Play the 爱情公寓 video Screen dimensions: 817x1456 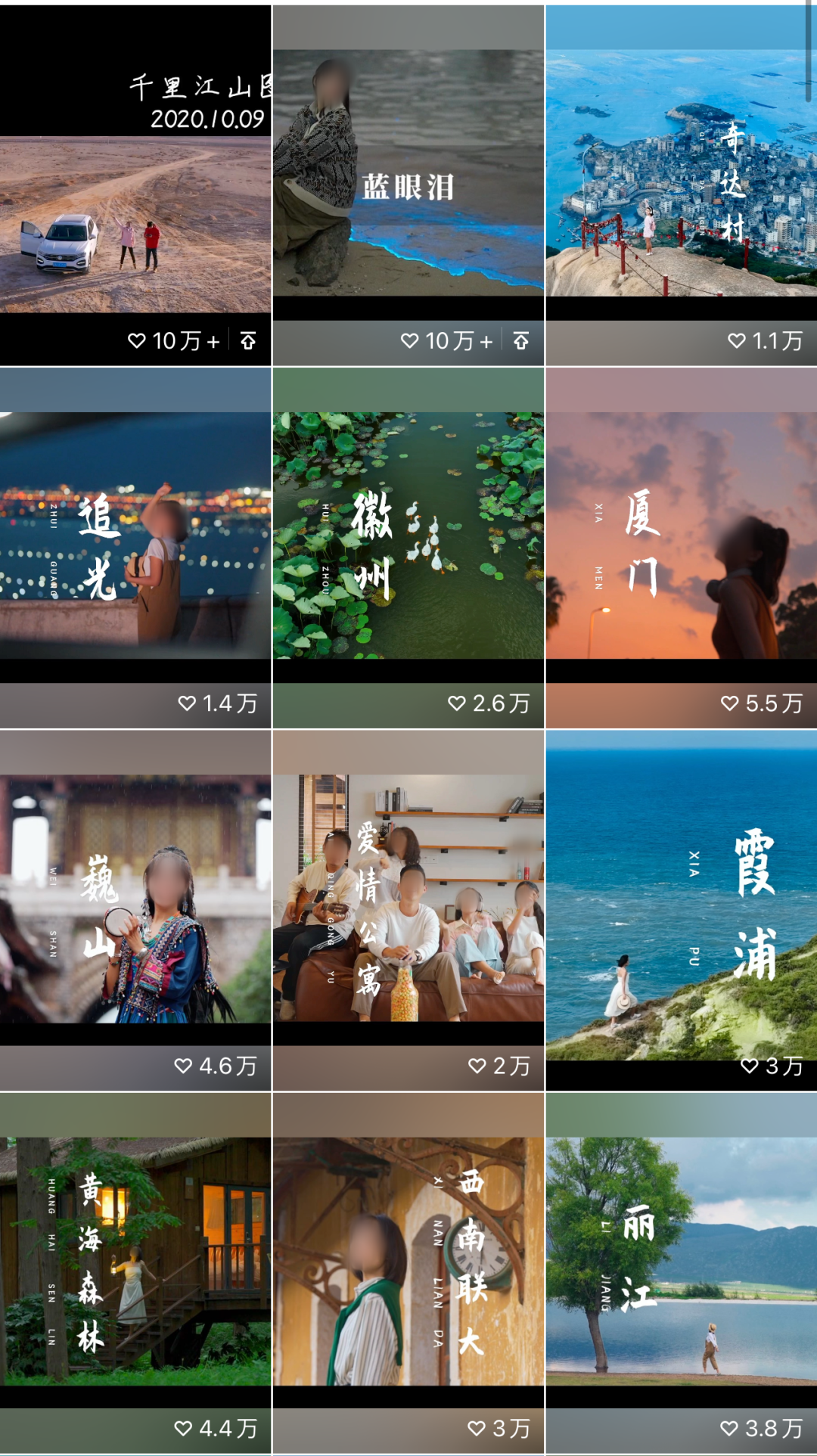click(408, 908)
